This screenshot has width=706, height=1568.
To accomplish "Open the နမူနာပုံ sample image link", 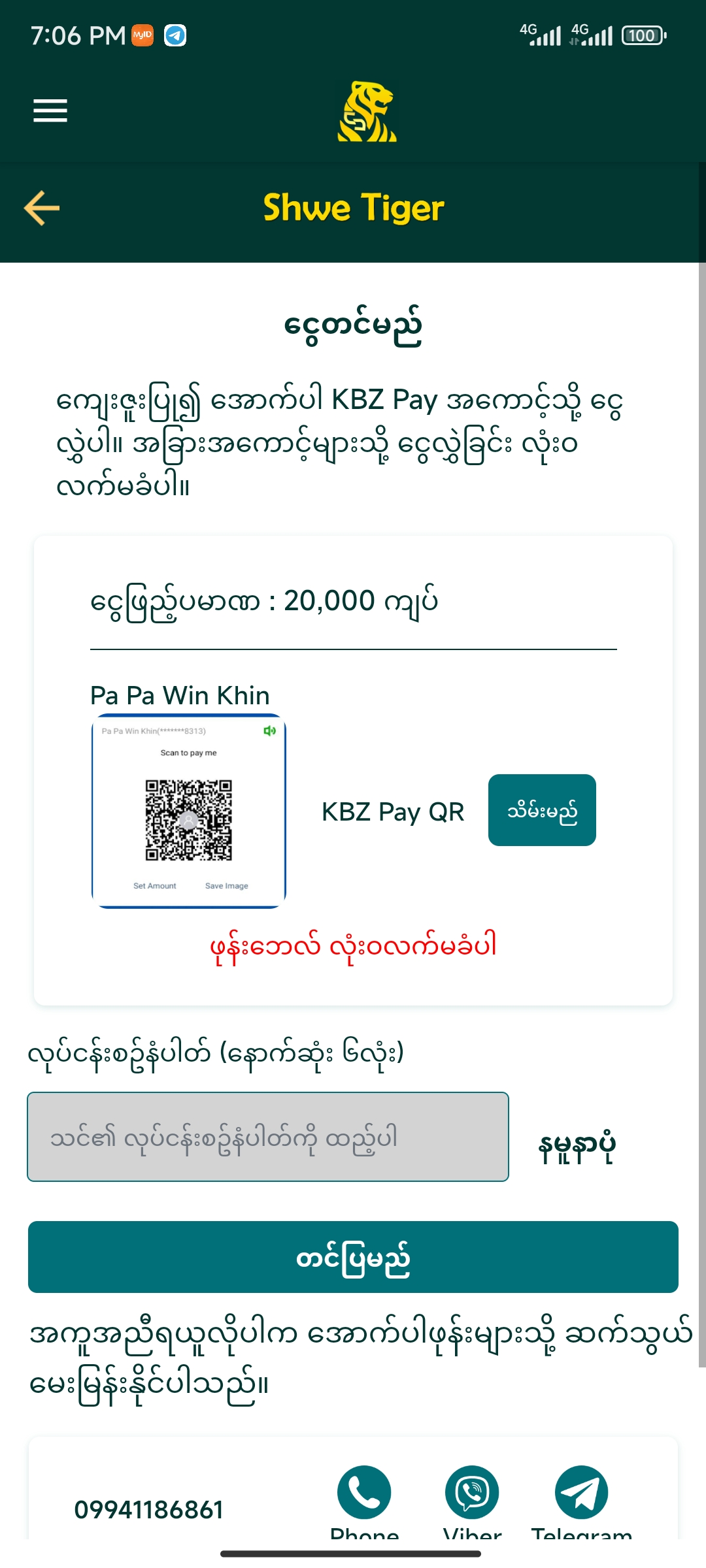I will tap(577, 1147).
